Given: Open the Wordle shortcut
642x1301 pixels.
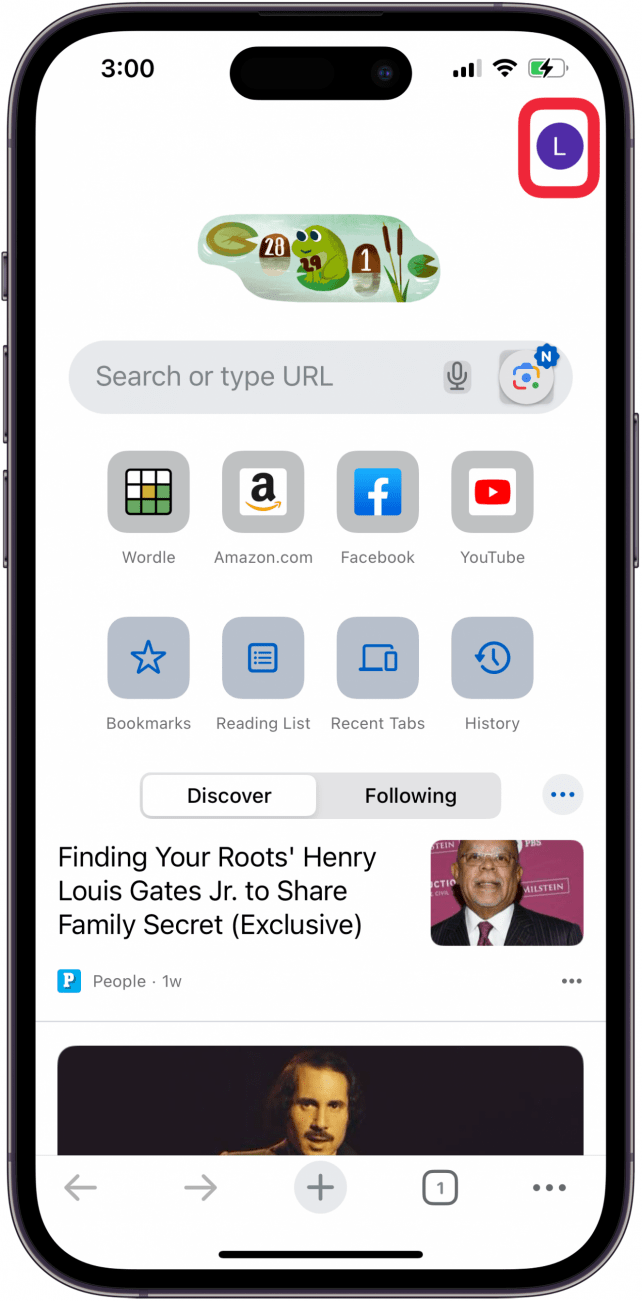Looking at the screenshot, I should click(x=148, y=492).
